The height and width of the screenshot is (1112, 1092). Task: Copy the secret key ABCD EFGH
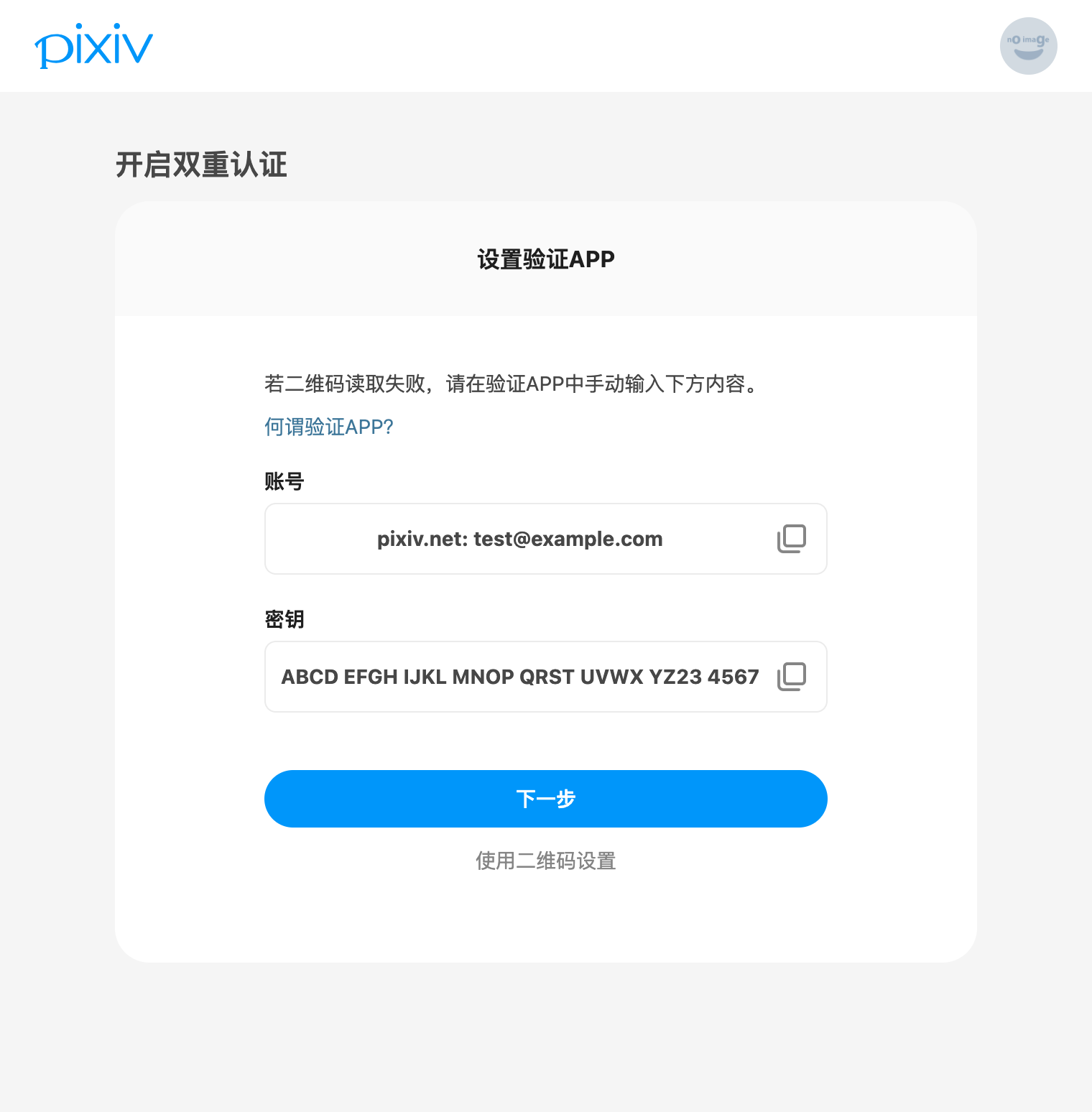tap(792, 677)
